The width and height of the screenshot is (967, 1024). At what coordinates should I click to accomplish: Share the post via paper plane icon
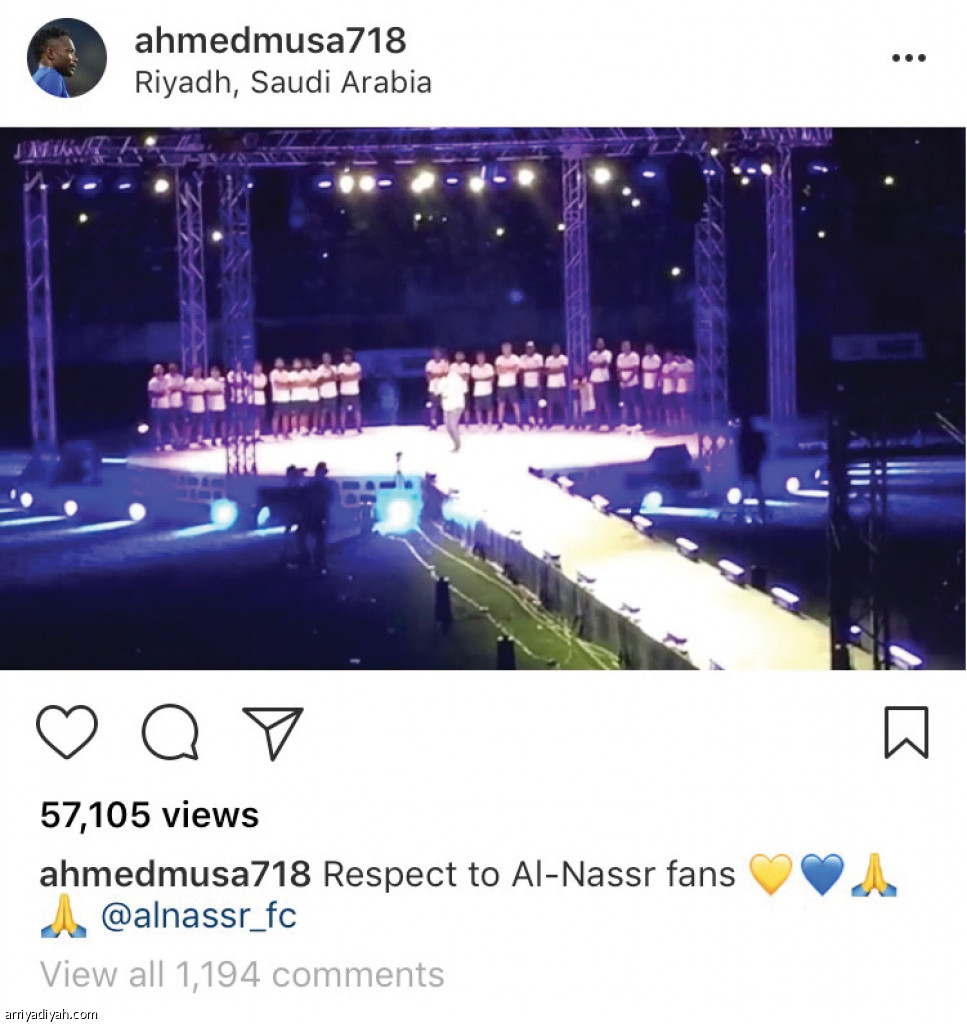272,733
